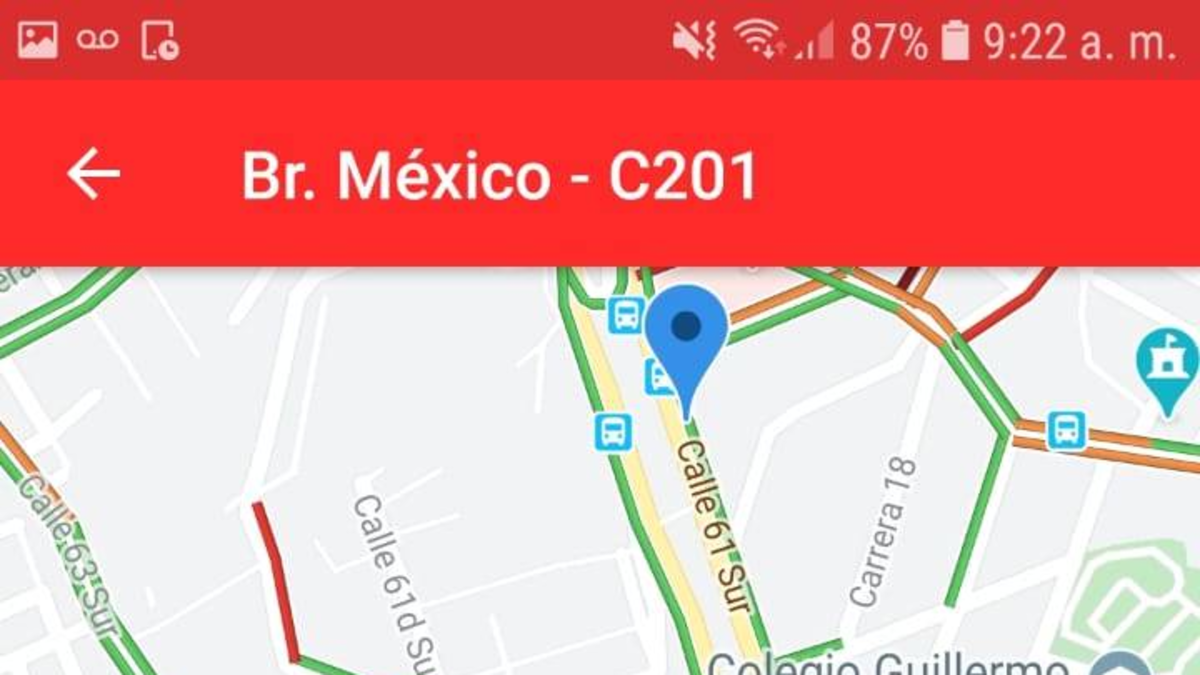Go back using the arrow icon

click(93, 174)
